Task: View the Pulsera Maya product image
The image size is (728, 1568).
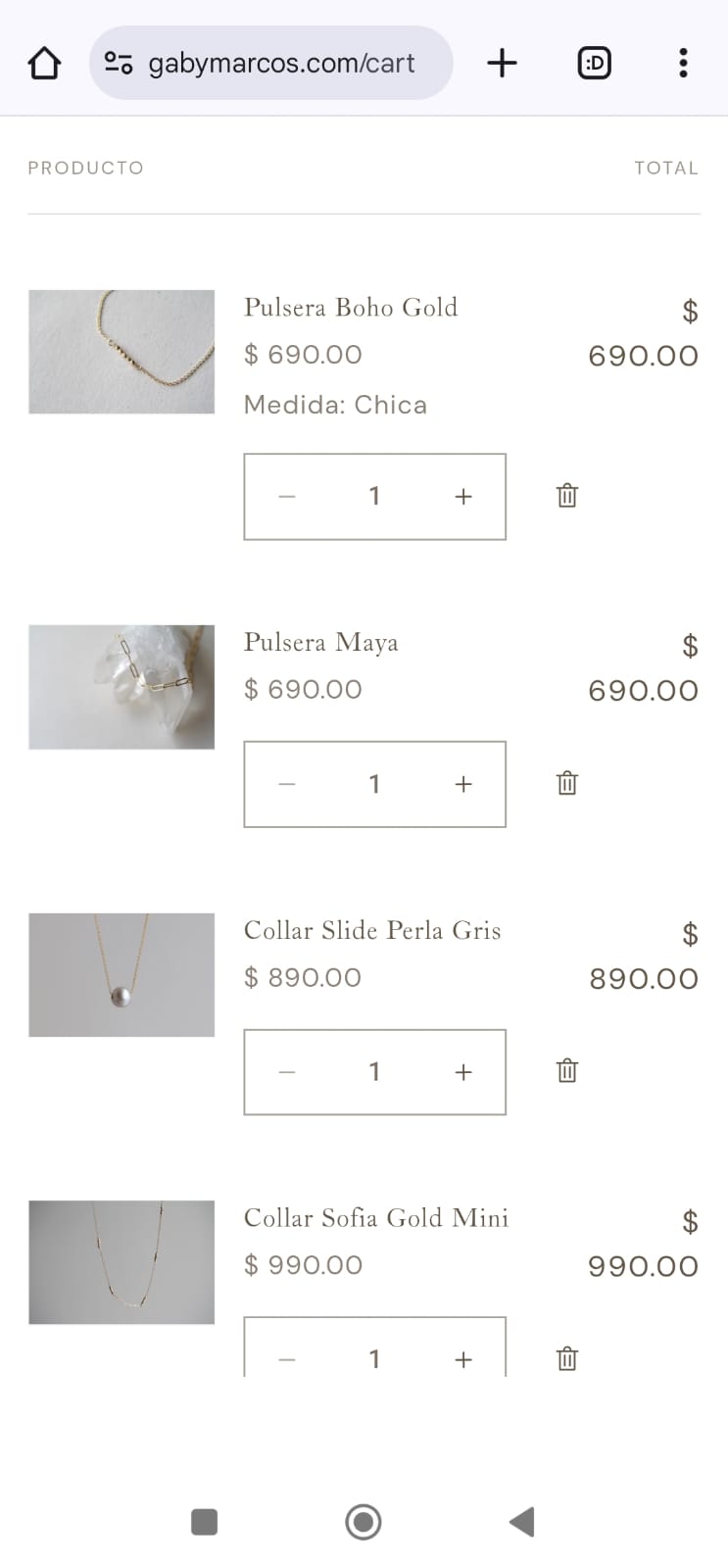Action: [x=121, y=687]
